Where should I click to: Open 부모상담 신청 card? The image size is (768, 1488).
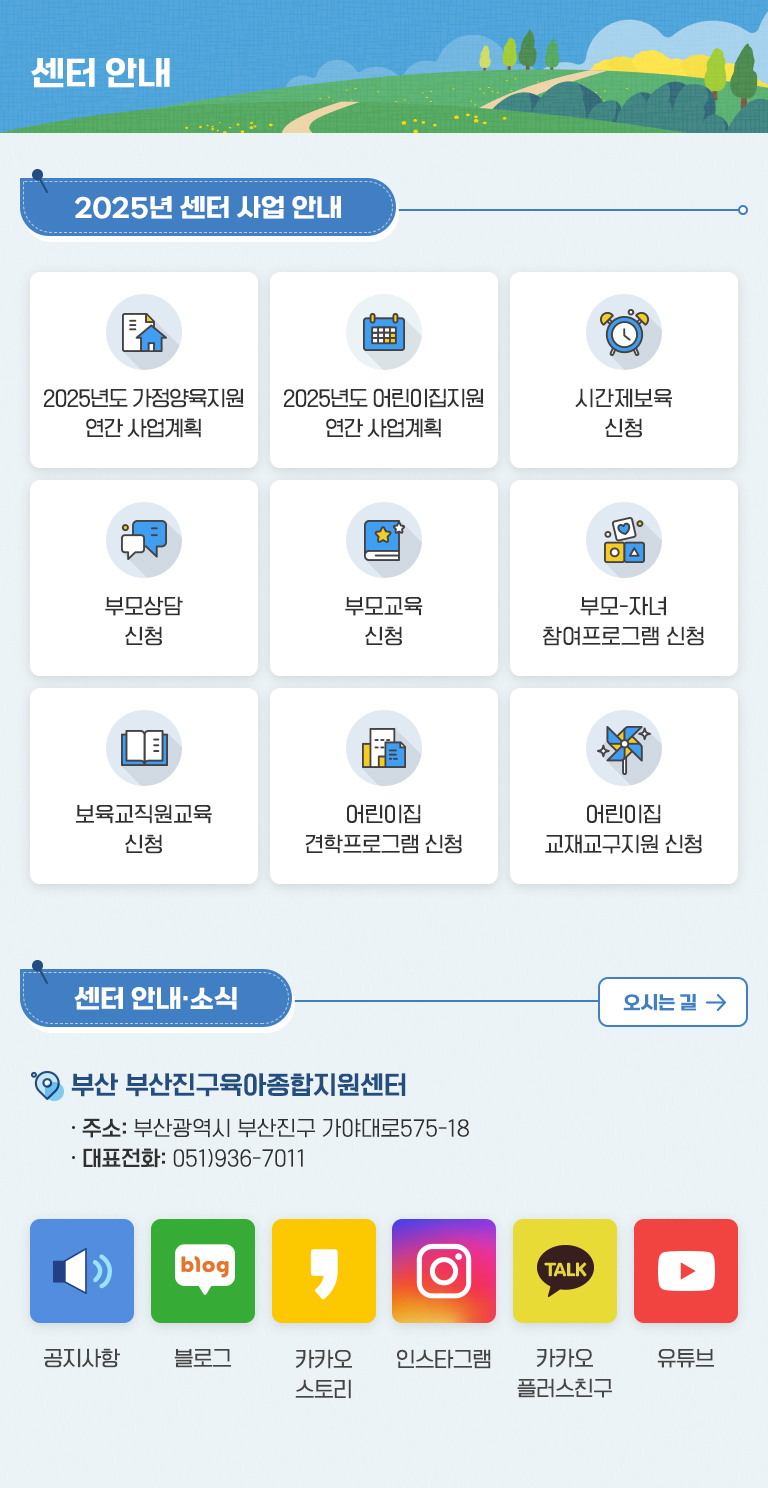(144, 578)
